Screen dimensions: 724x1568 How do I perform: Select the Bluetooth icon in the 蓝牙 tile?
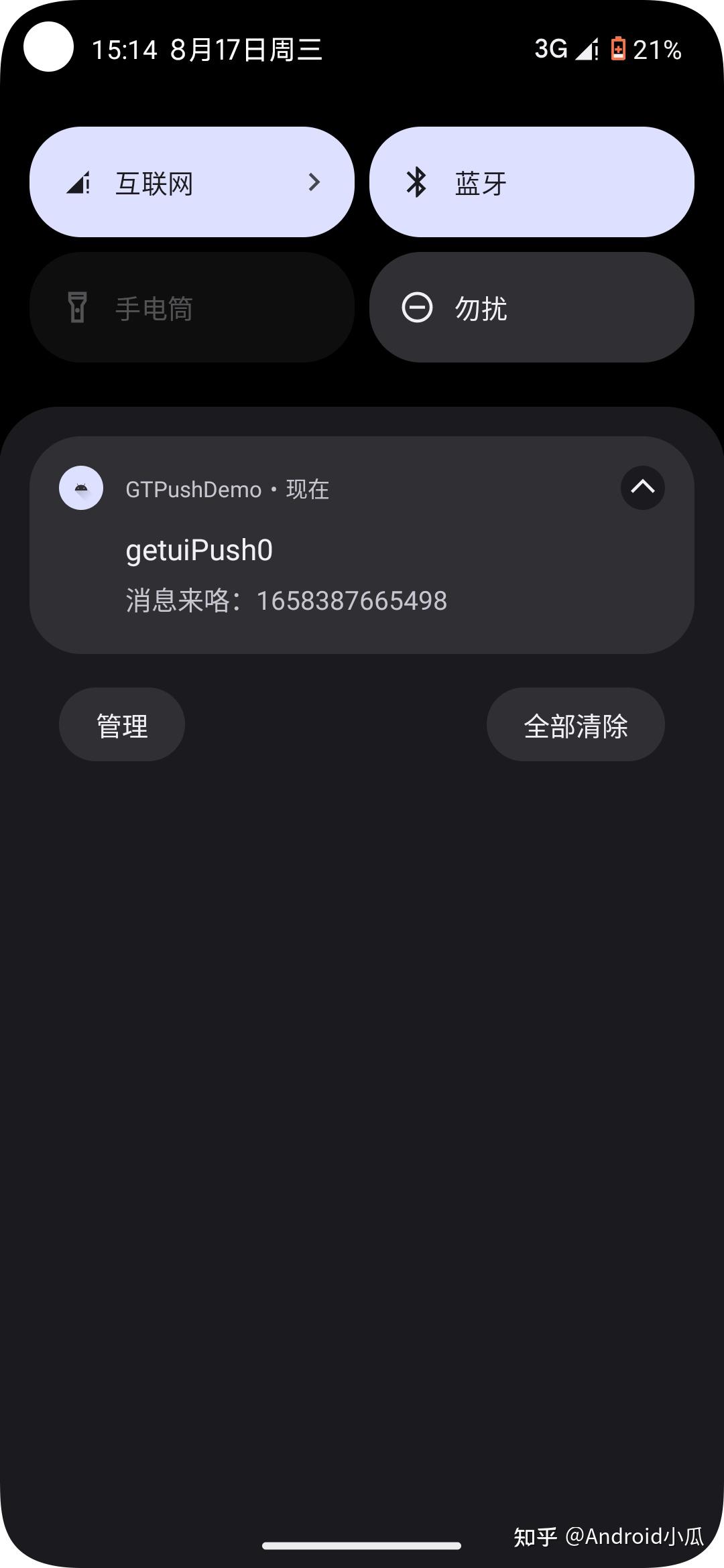pos(416,182)
